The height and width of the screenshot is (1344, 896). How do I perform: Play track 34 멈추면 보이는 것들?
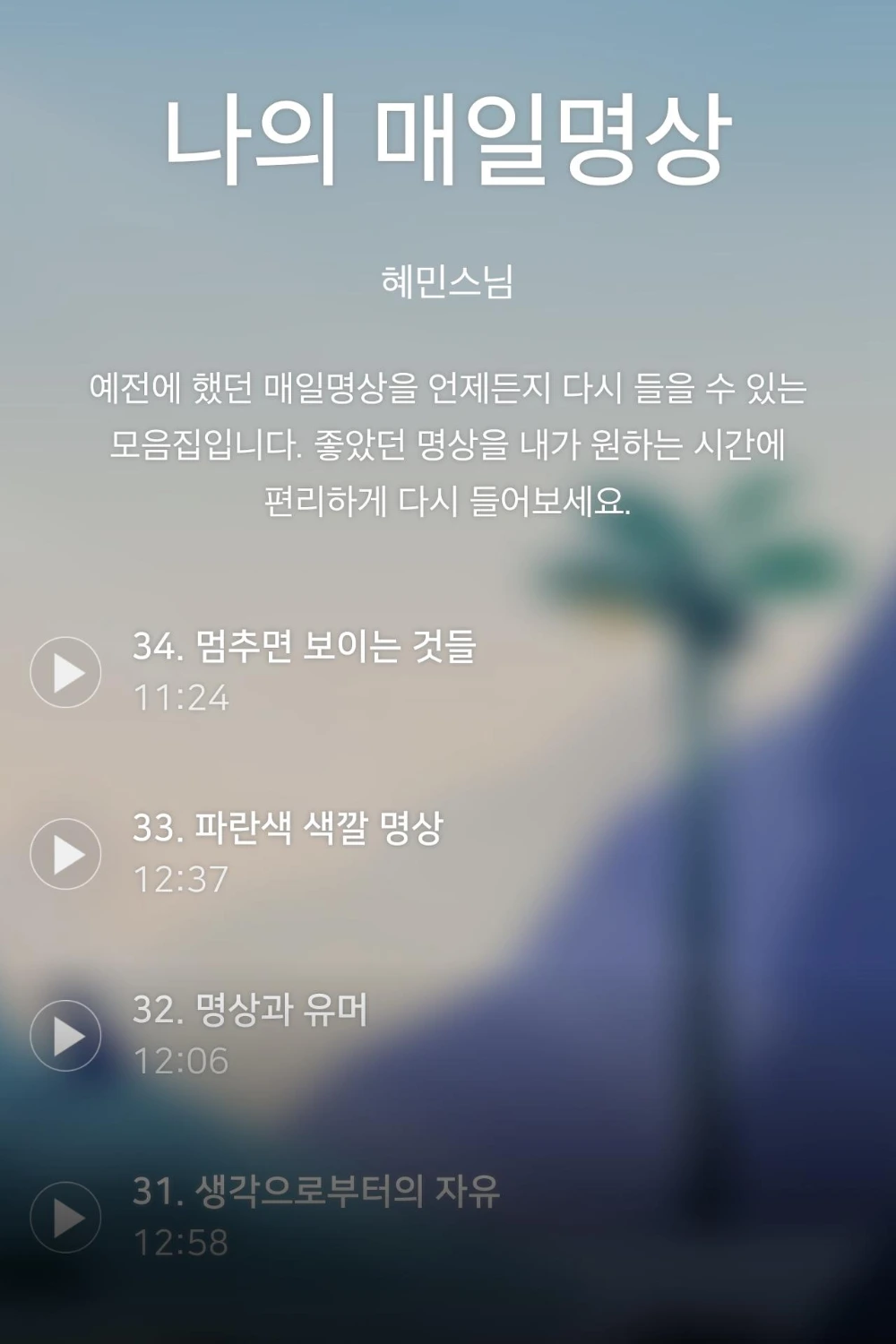65,672
